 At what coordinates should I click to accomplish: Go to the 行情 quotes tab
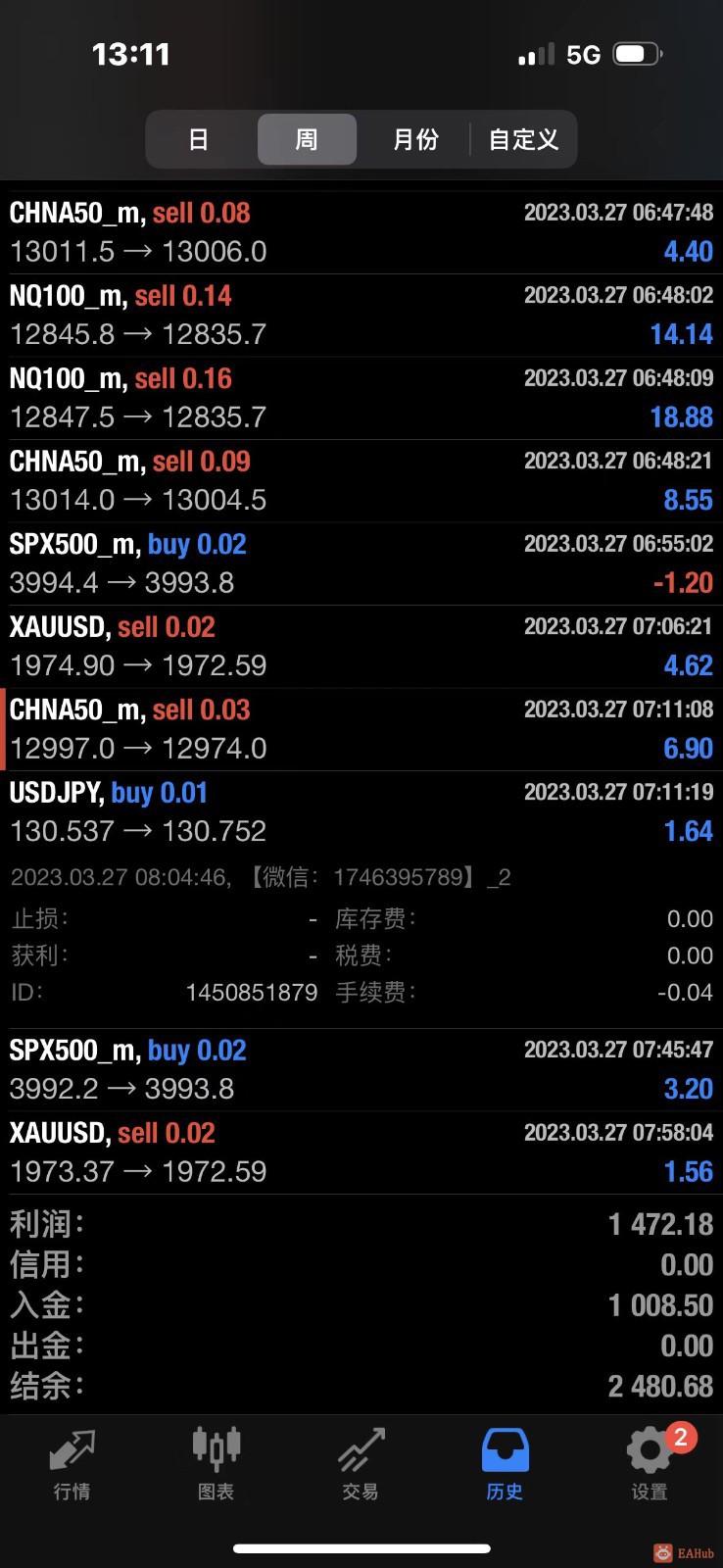coord(72,1464)
